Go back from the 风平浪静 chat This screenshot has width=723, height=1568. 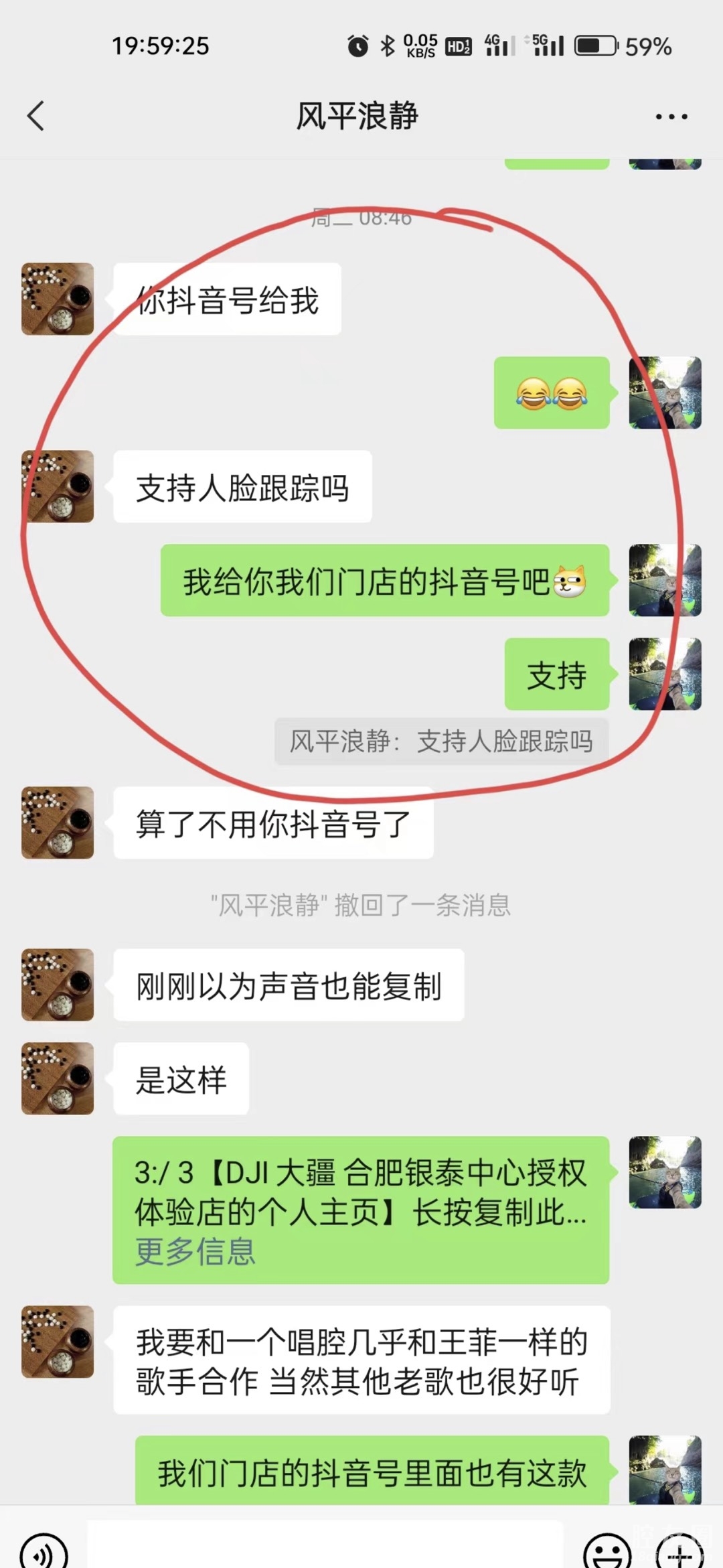pos(36,116)
